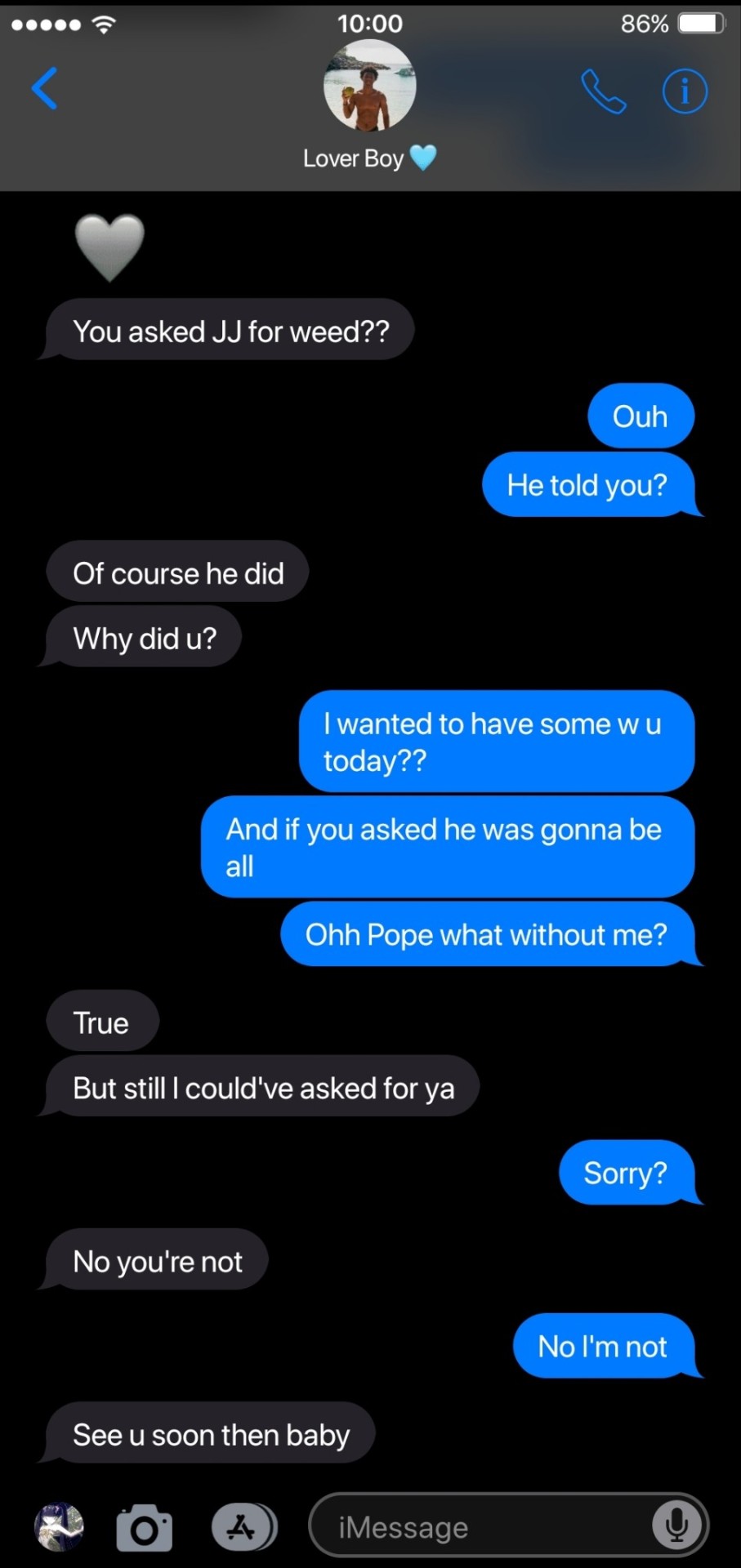Open the conversation info button
The height and width of the screenshot is (1568, 741).
coord(684,91)
